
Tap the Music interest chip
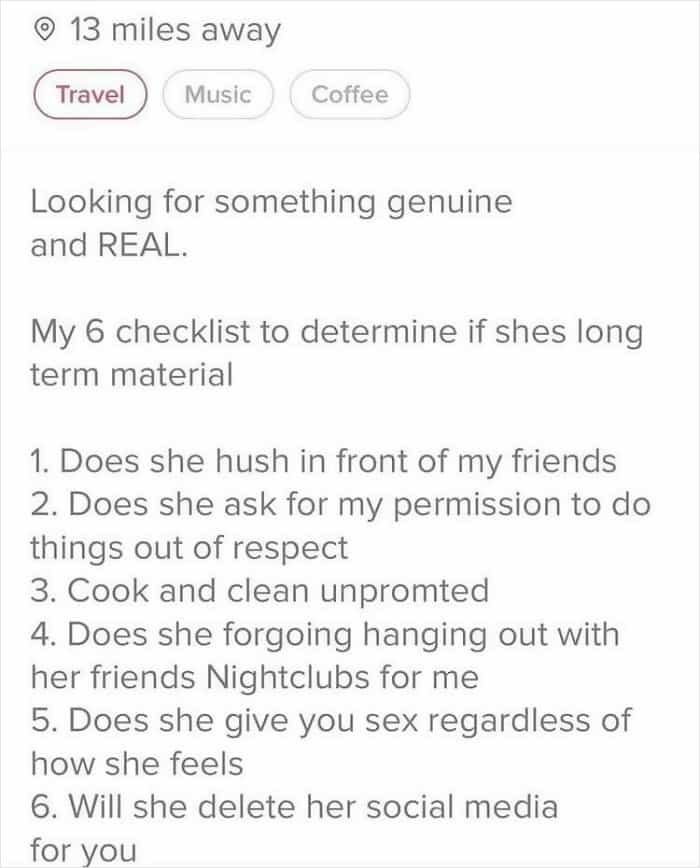click(x=219, y=95)
